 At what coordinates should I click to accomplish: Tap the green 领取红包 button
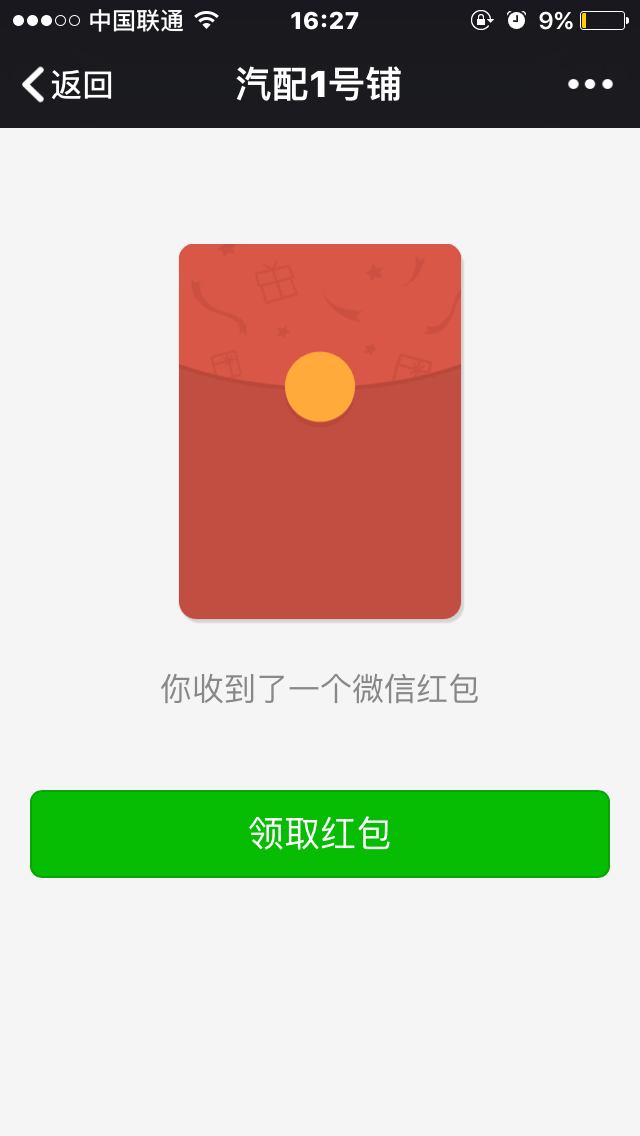tap(320, 834)
